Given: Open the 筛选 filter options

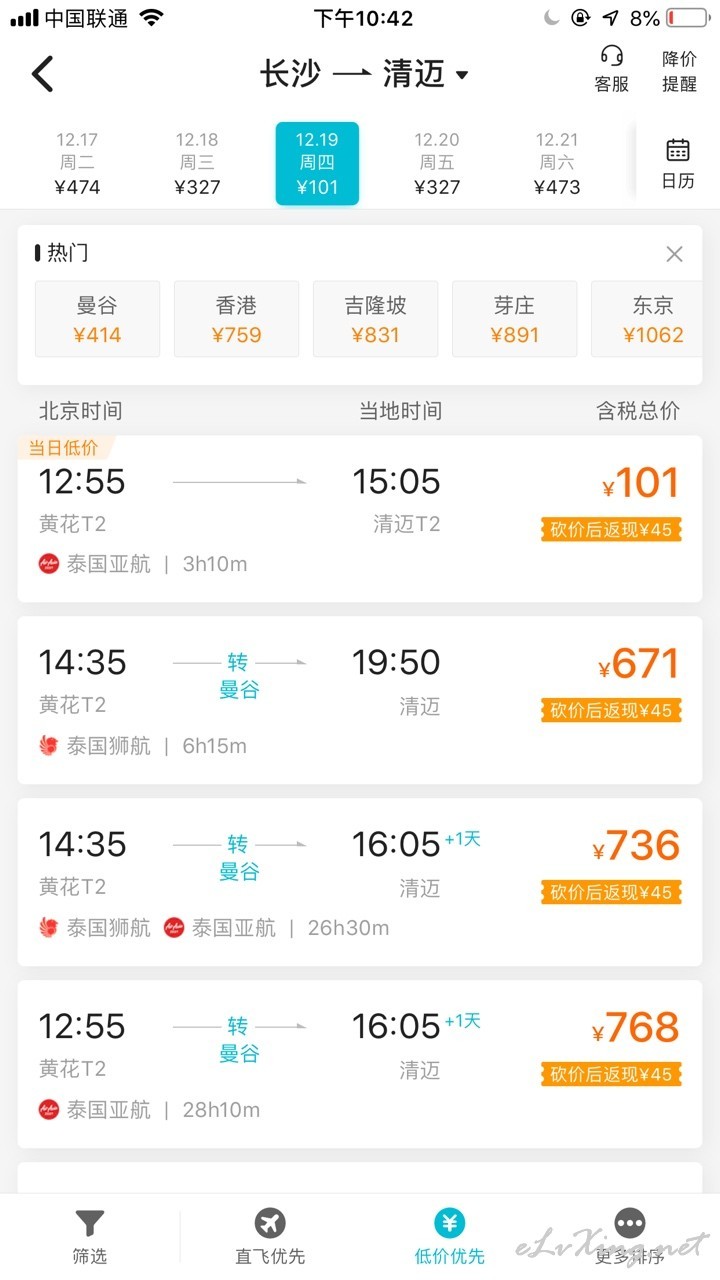Looking at the screenshot, I should tap(90, 1237).
